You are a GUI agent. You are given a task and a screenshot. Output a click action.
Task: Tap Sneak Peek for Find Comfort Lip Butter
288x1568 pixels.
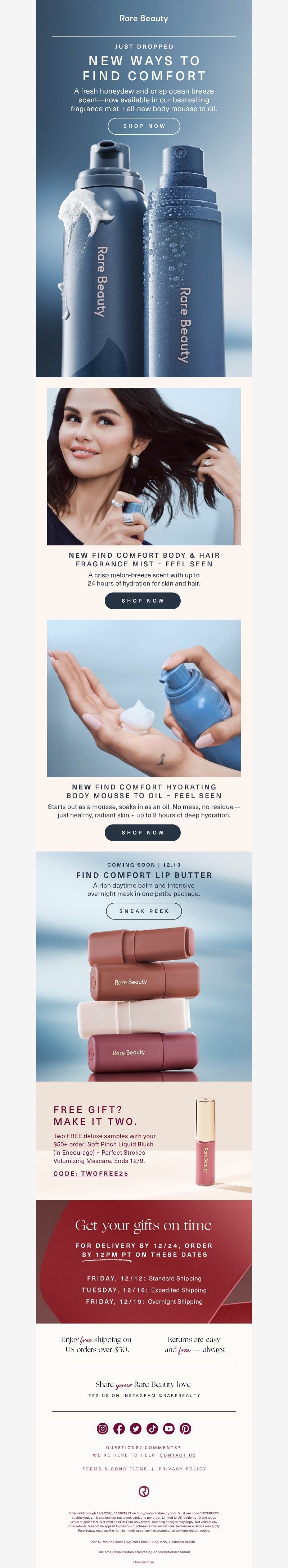[144, 911]
